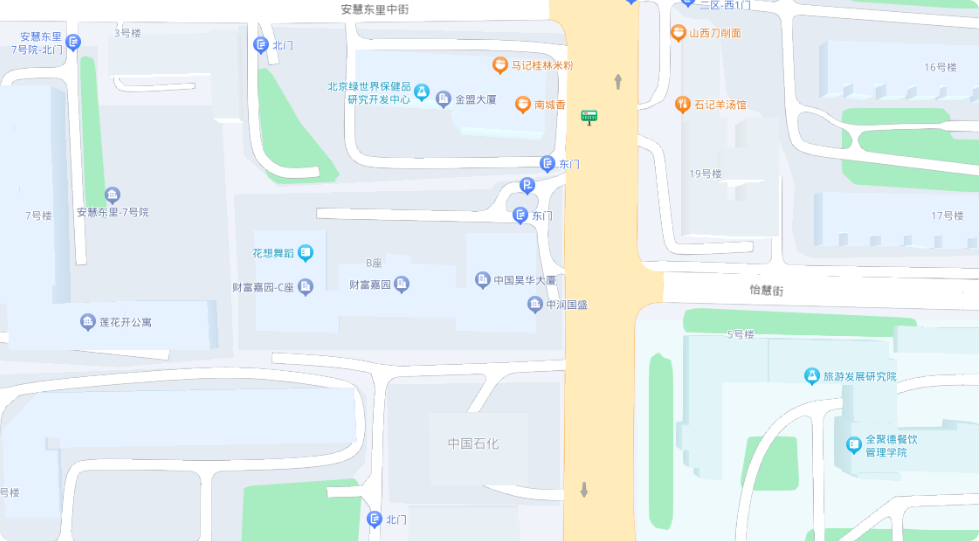Tap the 金盟大厦 building marker
Screen dimensions: 979x541
point(443,98)
